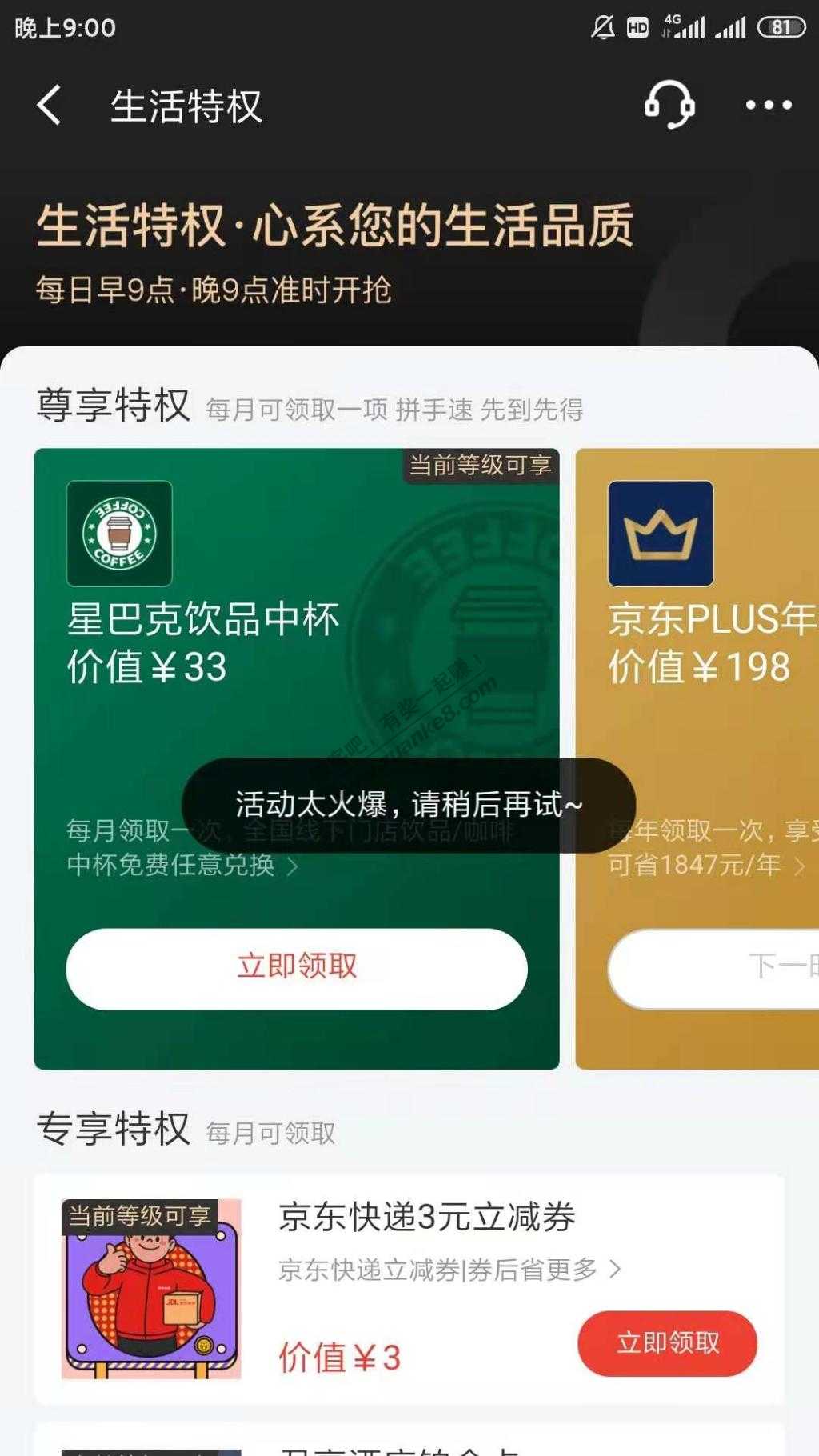Claim the 星巴克饮品中杯 perk via 立即领取

(297, 969)
